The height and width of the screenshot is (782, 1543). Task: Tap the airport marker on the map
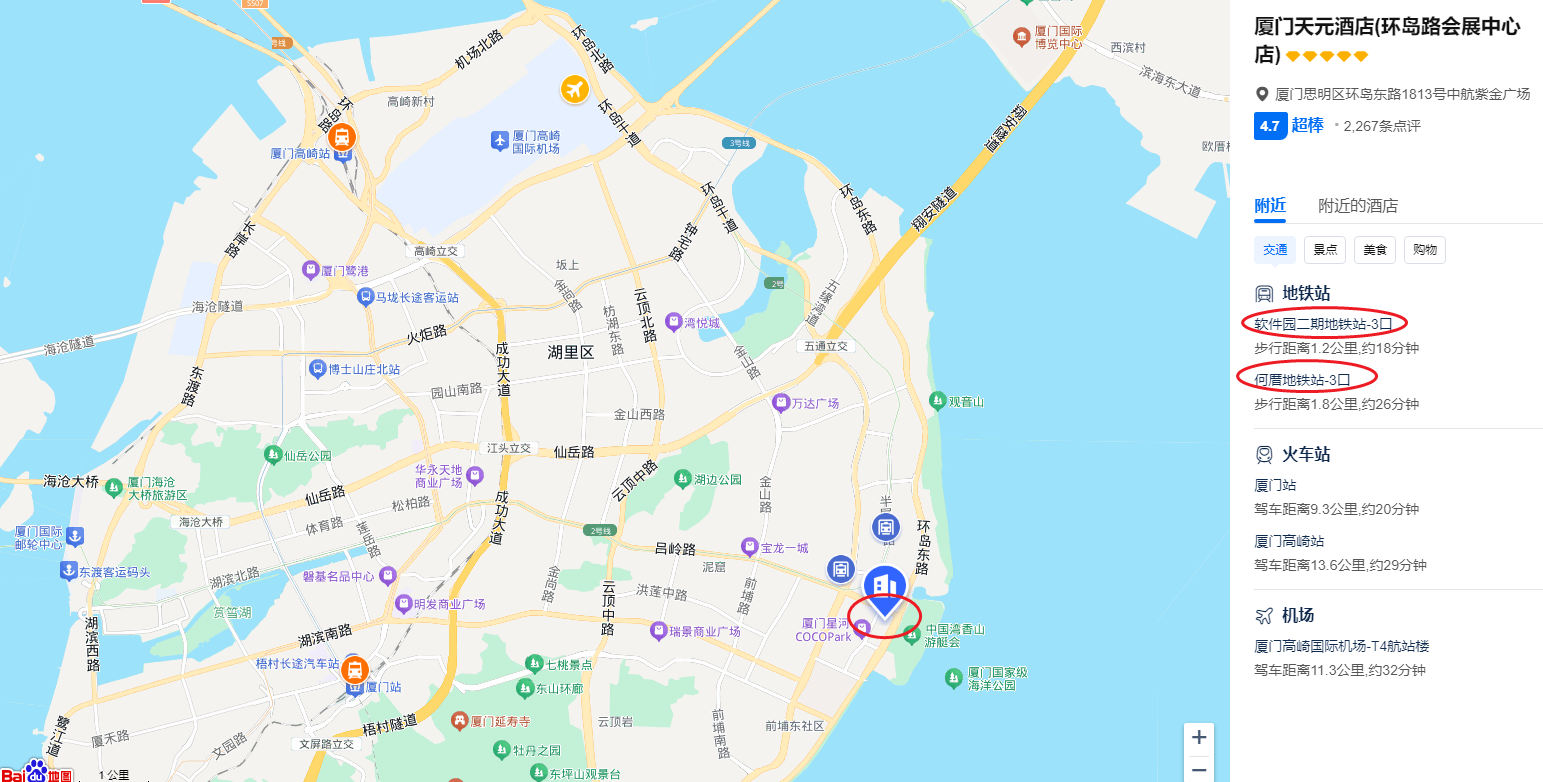(574, 89)
